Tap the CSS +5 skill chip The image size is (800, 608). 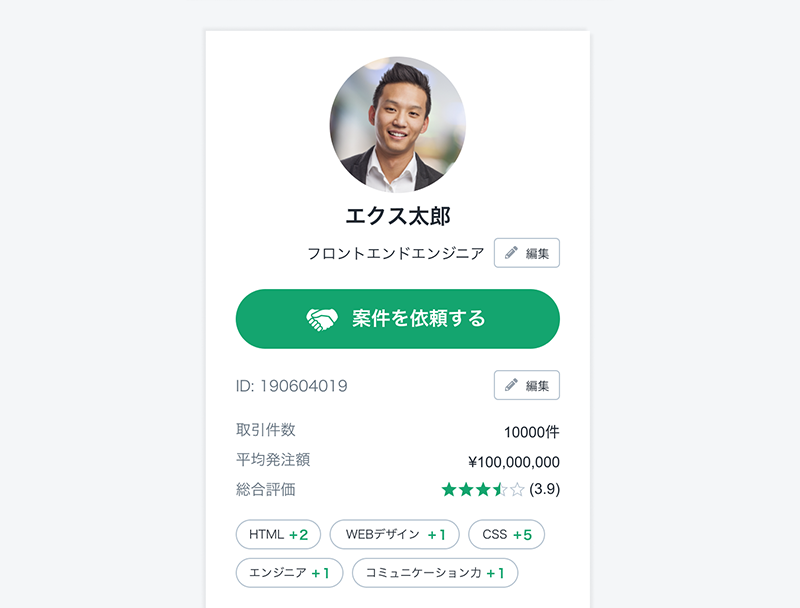(506, 534)
